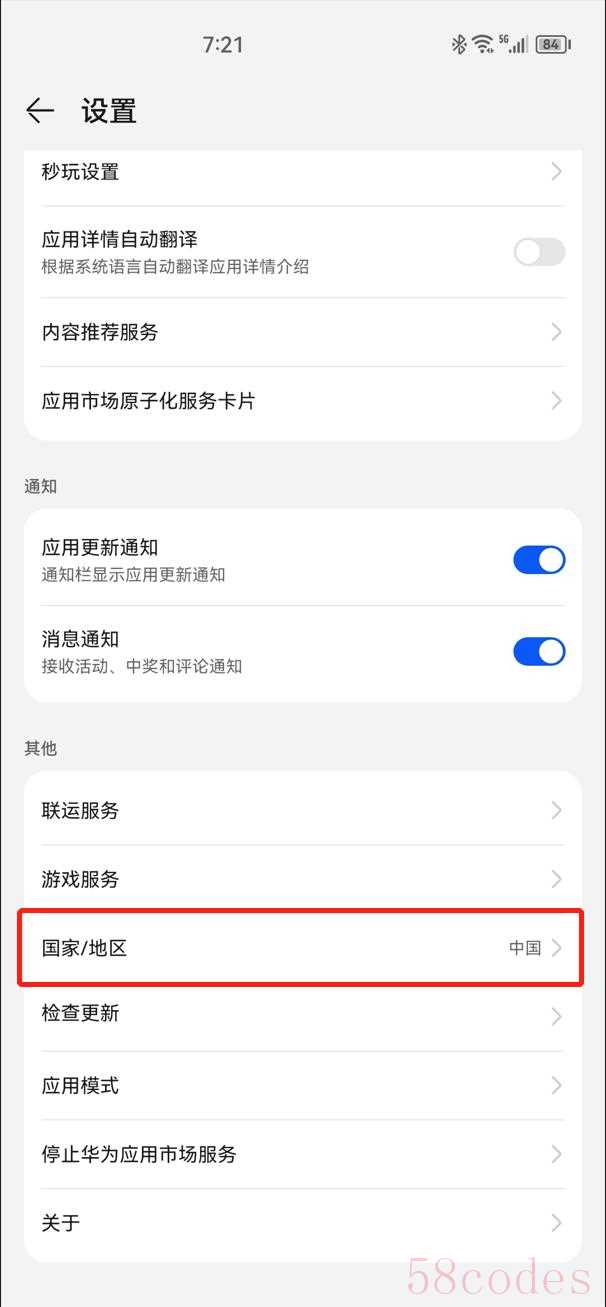The width and height of the screenshot is (606, 1307).
Task: Tap 检查更新
Action: (300, 1014)
